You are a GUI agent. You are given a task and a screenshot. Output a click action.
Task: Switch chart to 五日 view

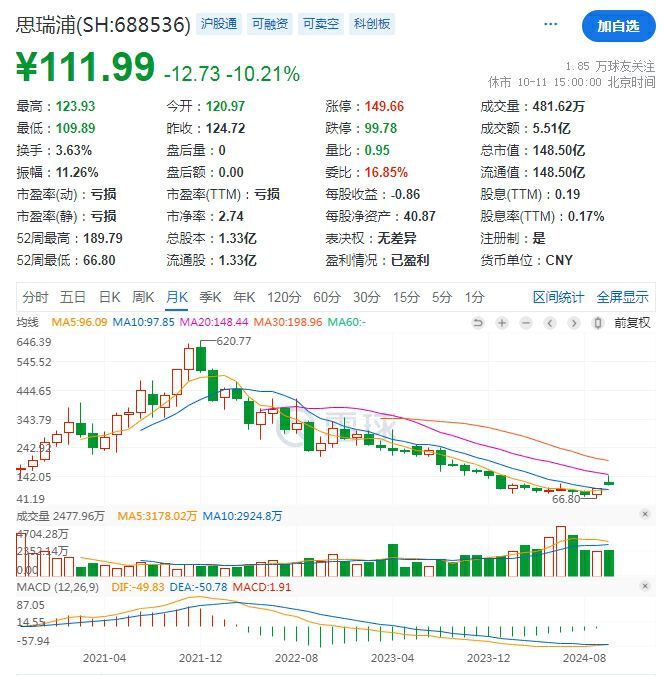(72, 297)
